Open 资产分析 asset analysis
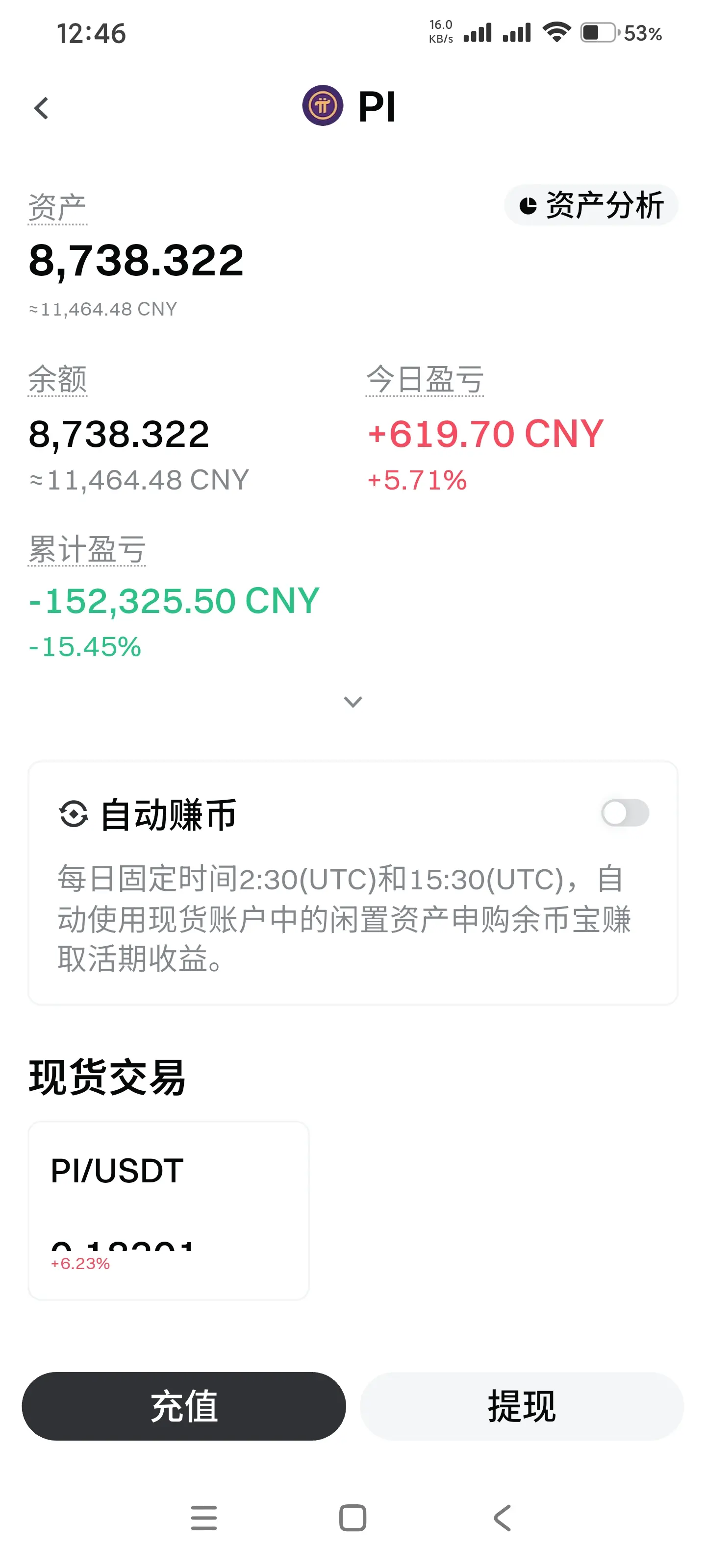Viewport: 706px width, 1568px height. click(x=591, y=205)
